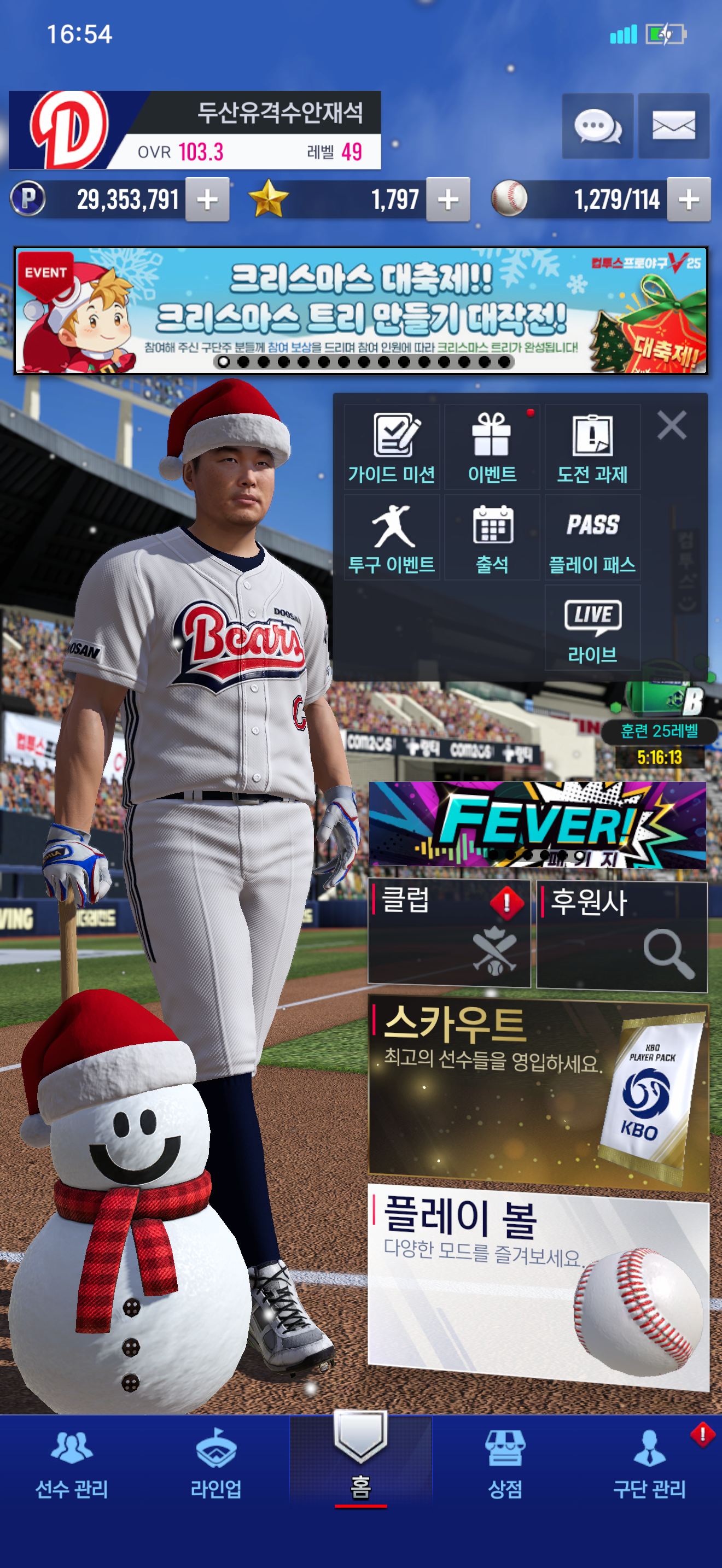The width and height of the screenshot is (722, 1568).
Task: Close the quick menu panel
Action: (672, 425)
